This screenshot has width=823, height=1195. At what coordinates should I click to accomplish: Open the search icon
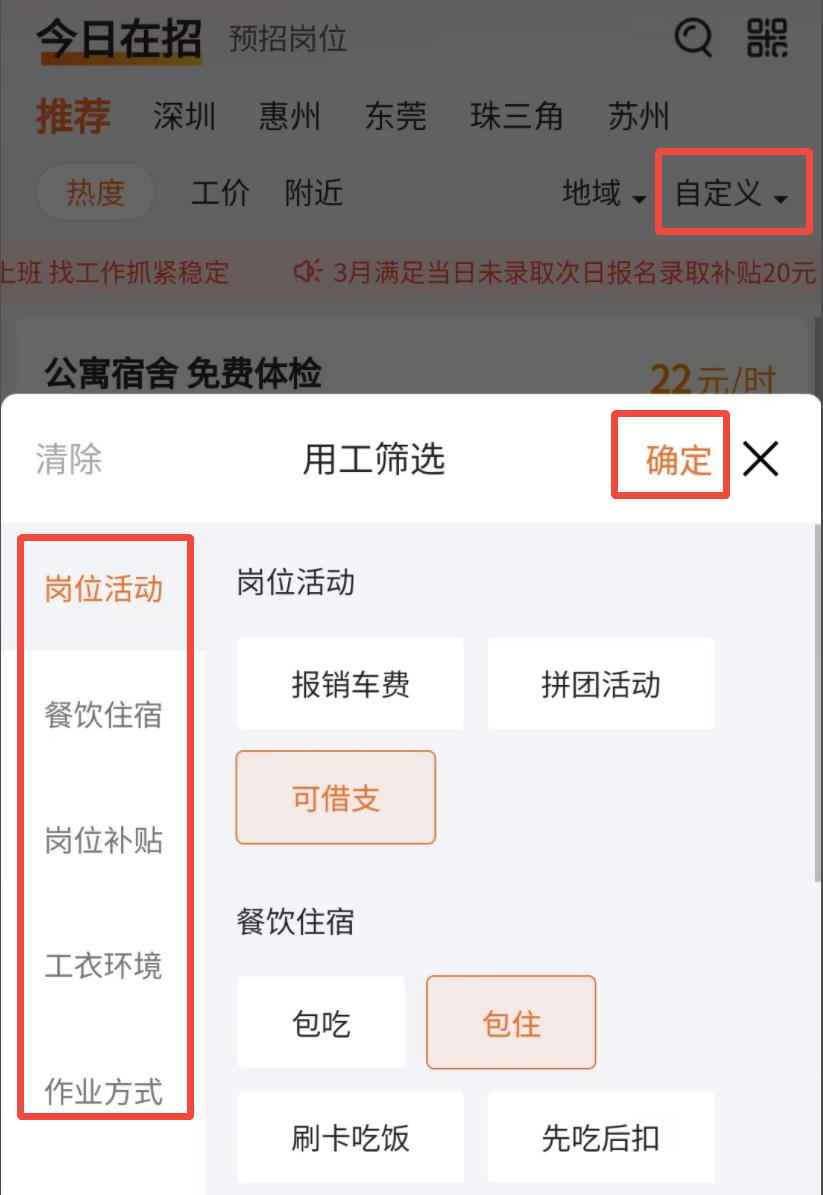click(x=693, y=39)
